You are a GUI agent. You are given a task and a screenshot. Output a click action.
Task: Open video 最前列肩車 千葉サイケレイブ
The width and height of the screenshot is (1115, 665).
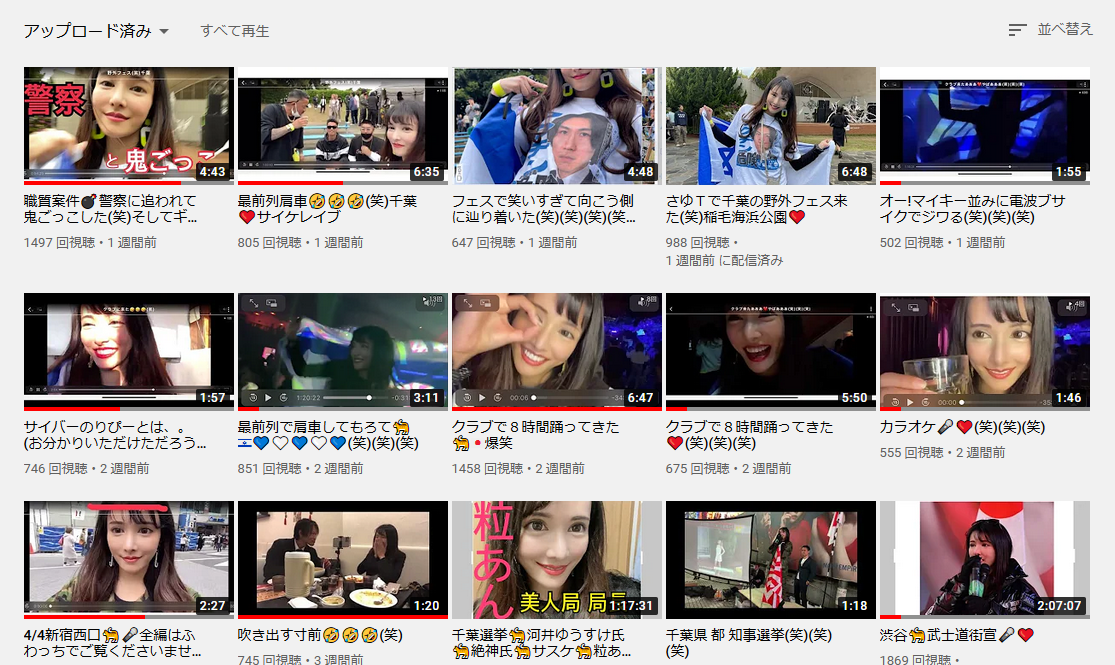[342, 125]
